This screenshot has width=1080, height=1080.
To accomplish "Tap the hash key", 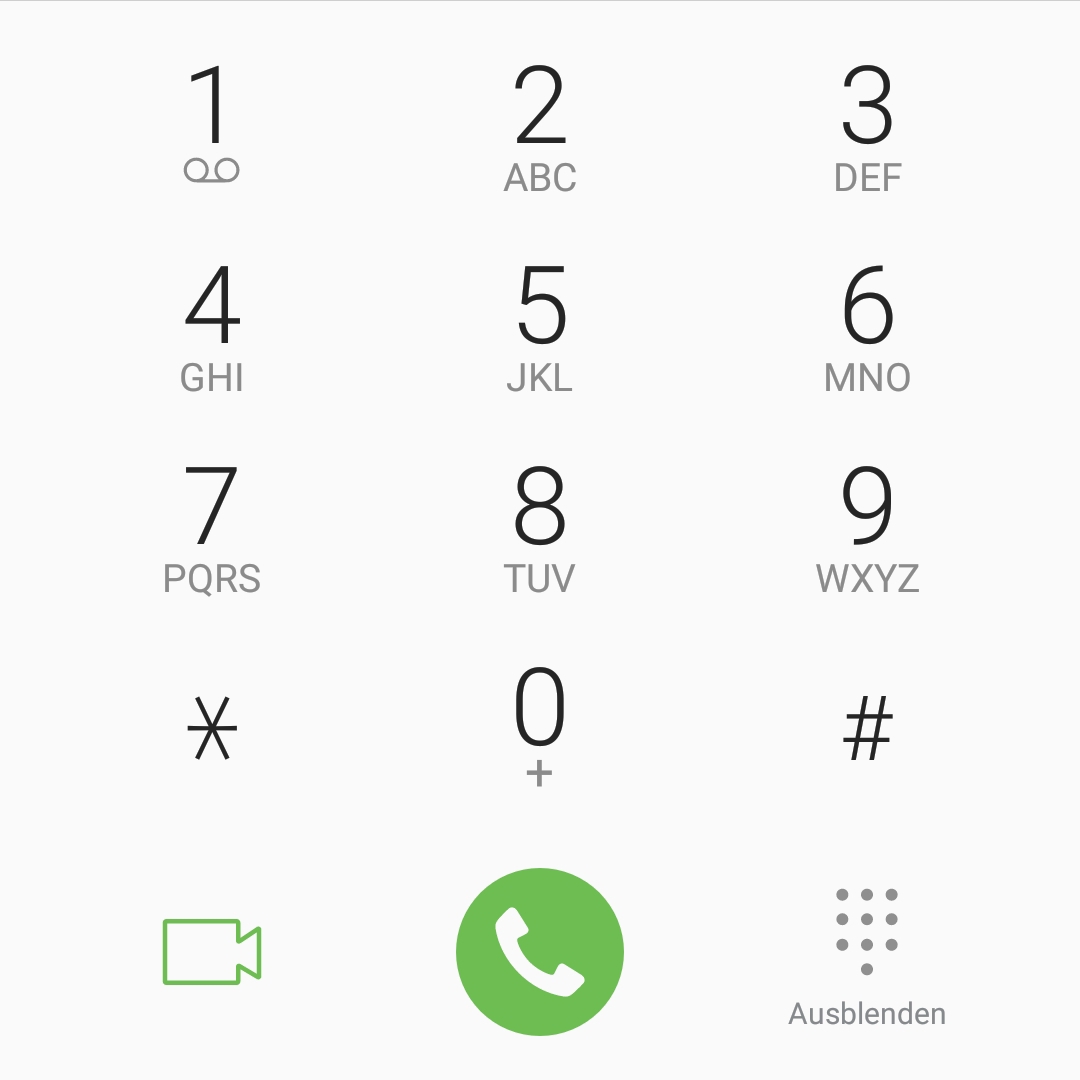I will click(867, 728).
